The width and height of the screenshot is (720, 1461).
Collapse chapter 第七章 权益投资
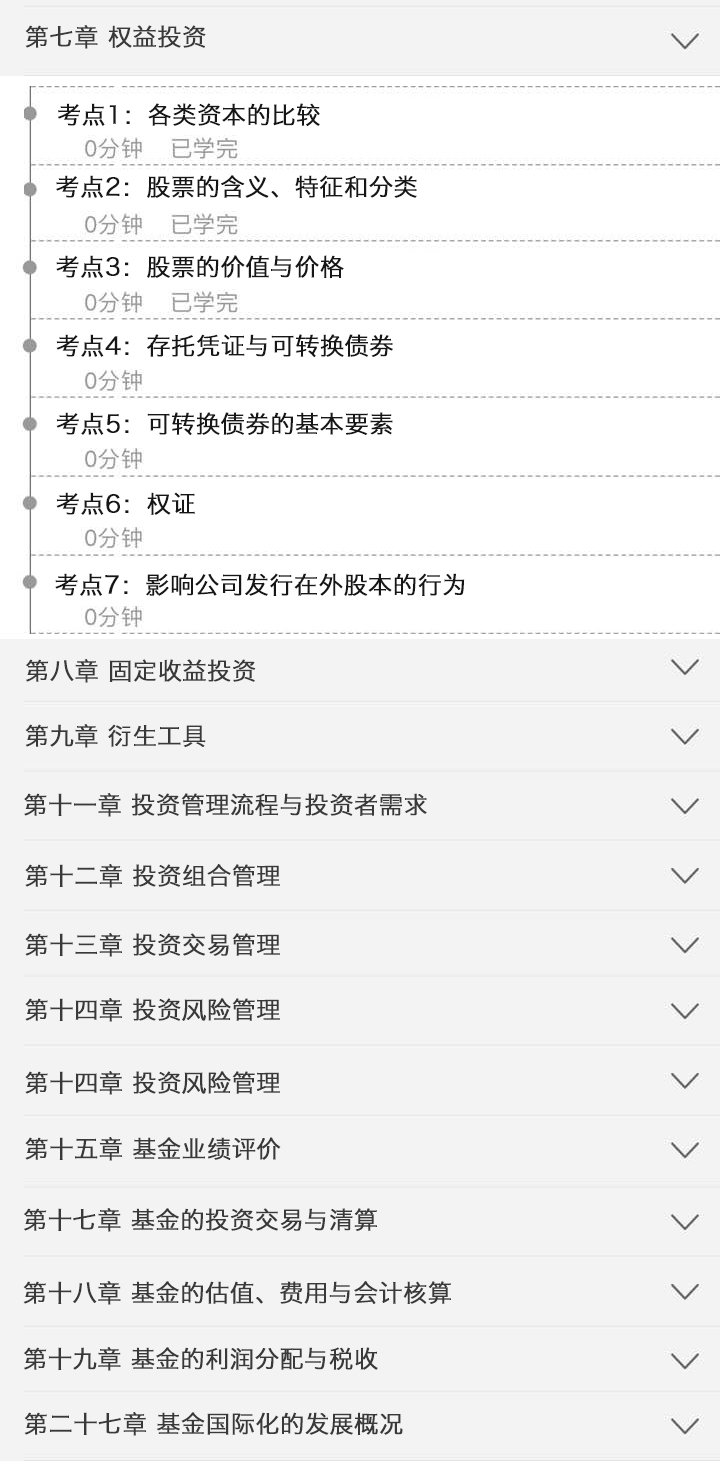click(360, 39)
